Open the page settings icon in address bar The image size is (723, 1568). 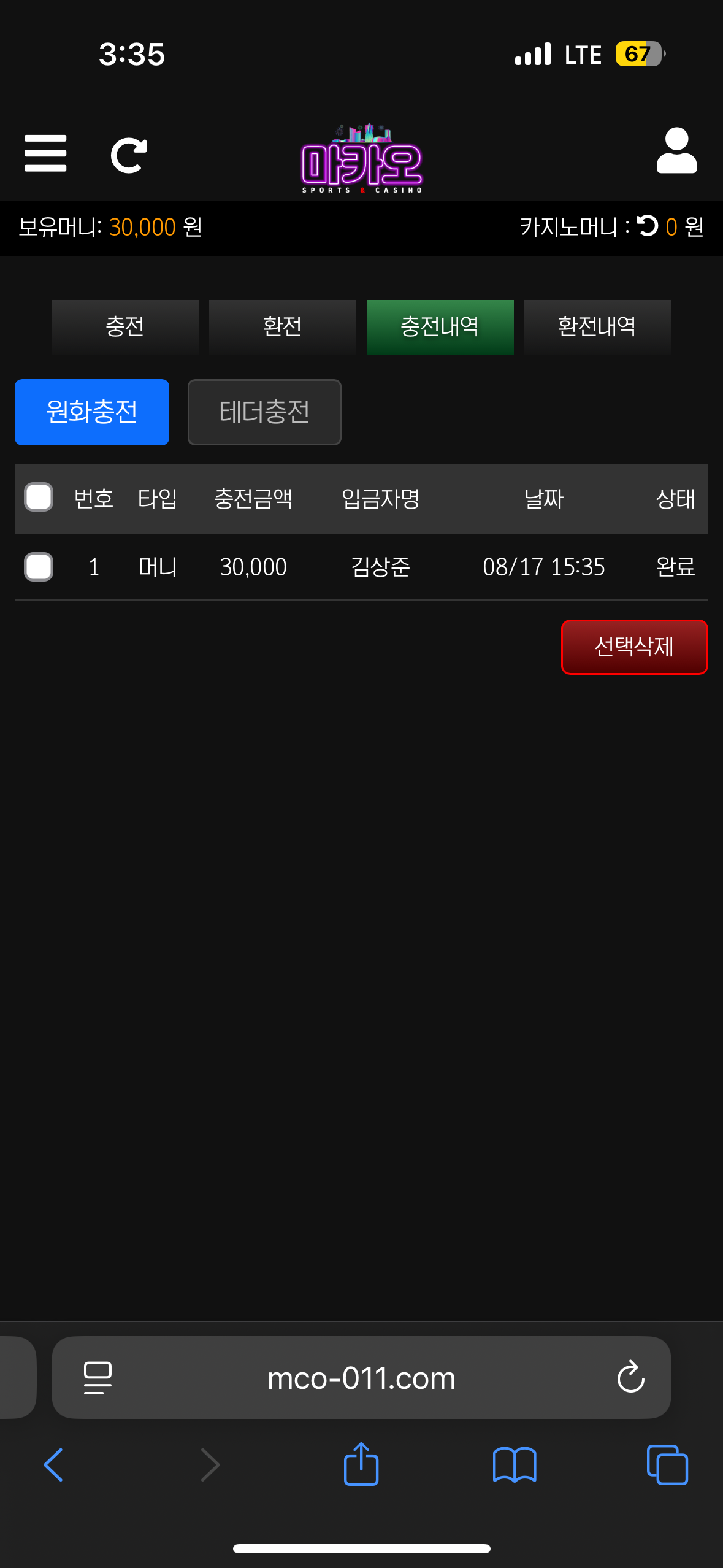coord(98,1378)
